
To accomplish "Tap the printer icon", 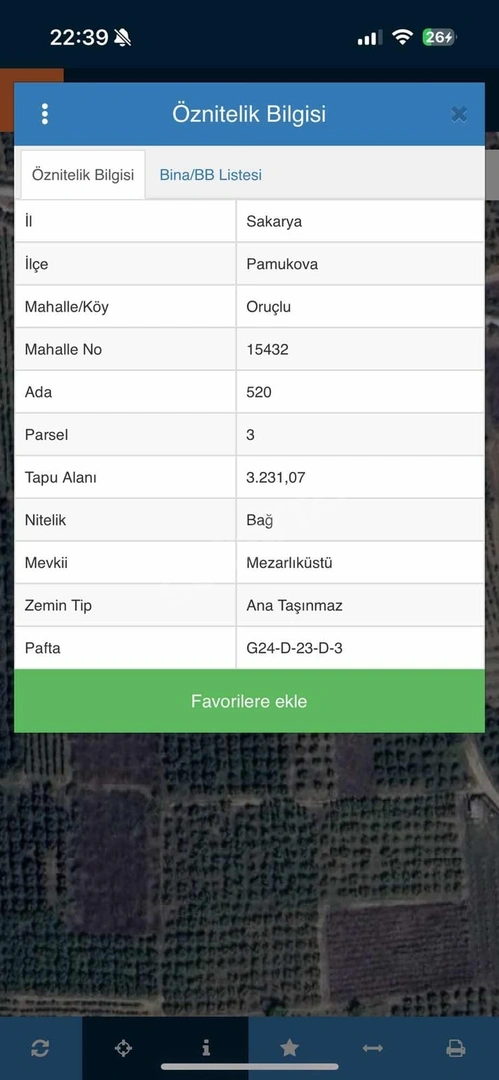I will click(456, 1048).
